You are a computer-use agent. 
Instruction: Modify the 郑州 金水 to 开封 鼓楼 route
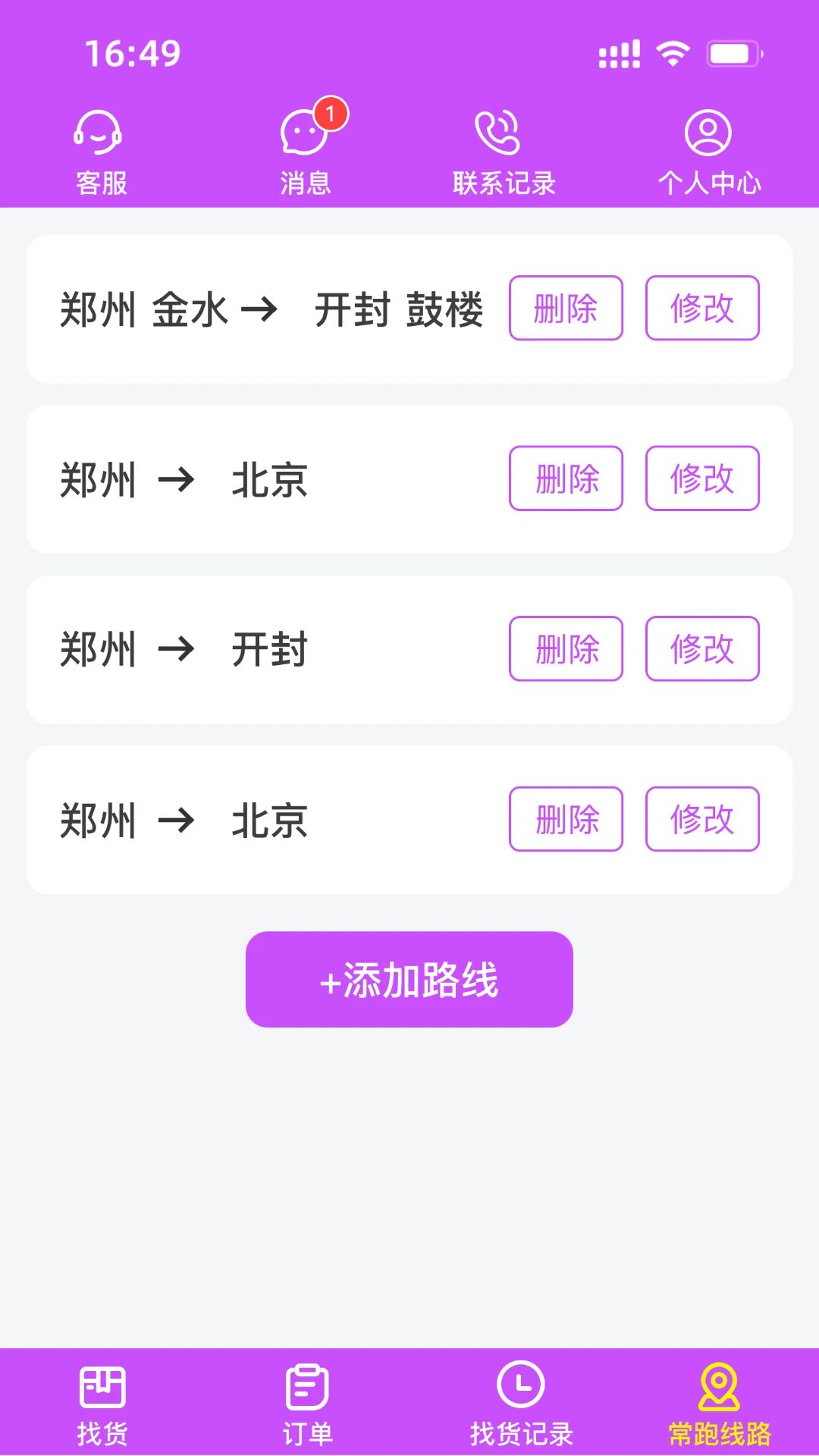click(x=701, y=308)
